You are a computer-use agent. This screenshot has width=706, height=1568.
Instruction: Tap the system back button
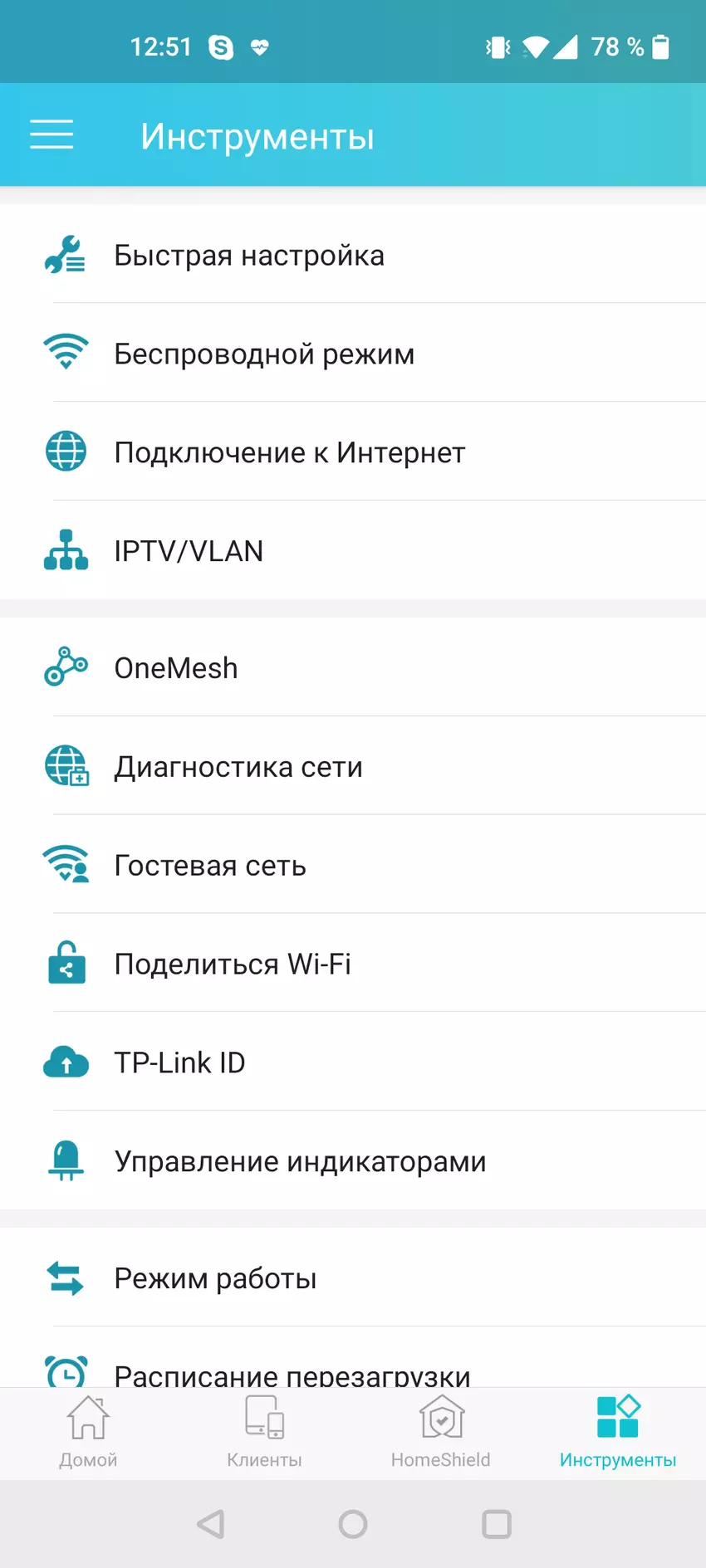211,1524
